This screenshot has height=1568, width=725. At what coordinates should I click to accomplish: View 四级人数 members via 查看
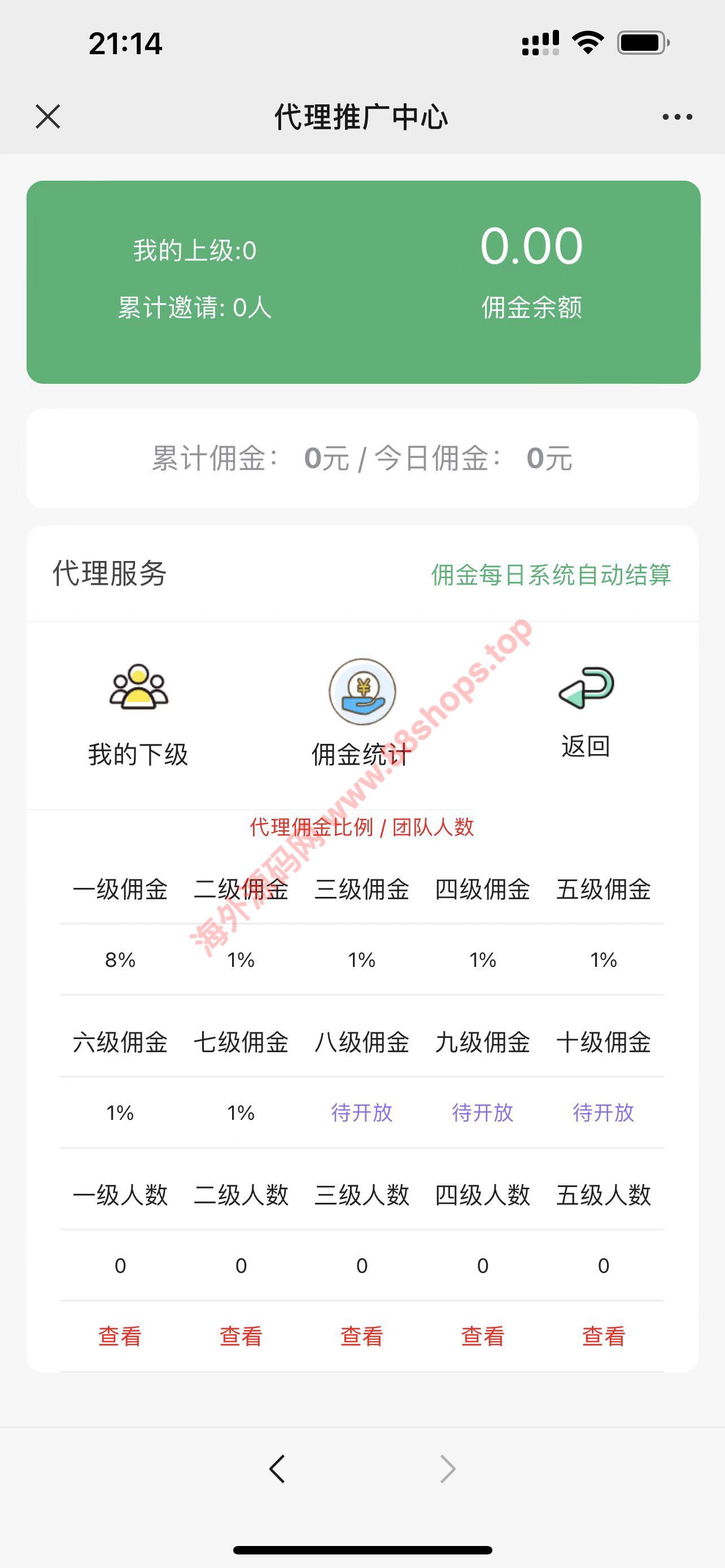click(x=483, y=1336)
